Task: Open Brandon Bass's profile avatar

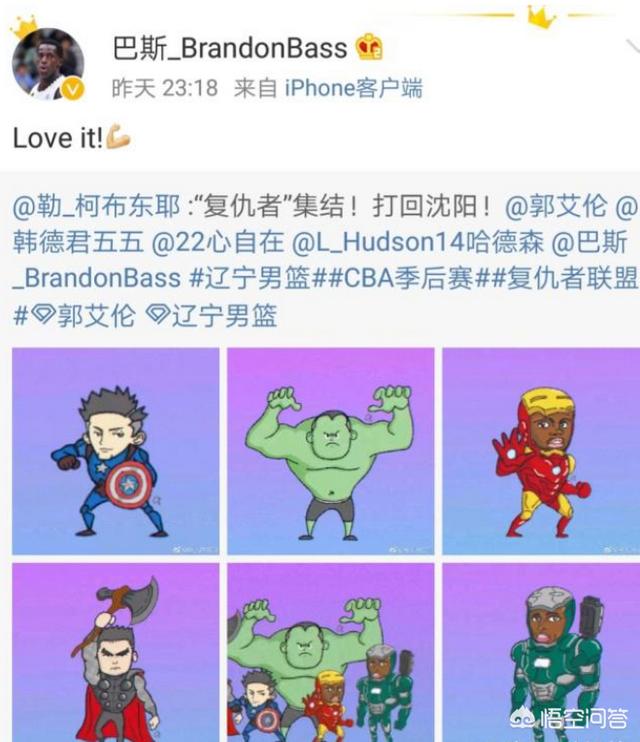Action: [x=46, y=66]
